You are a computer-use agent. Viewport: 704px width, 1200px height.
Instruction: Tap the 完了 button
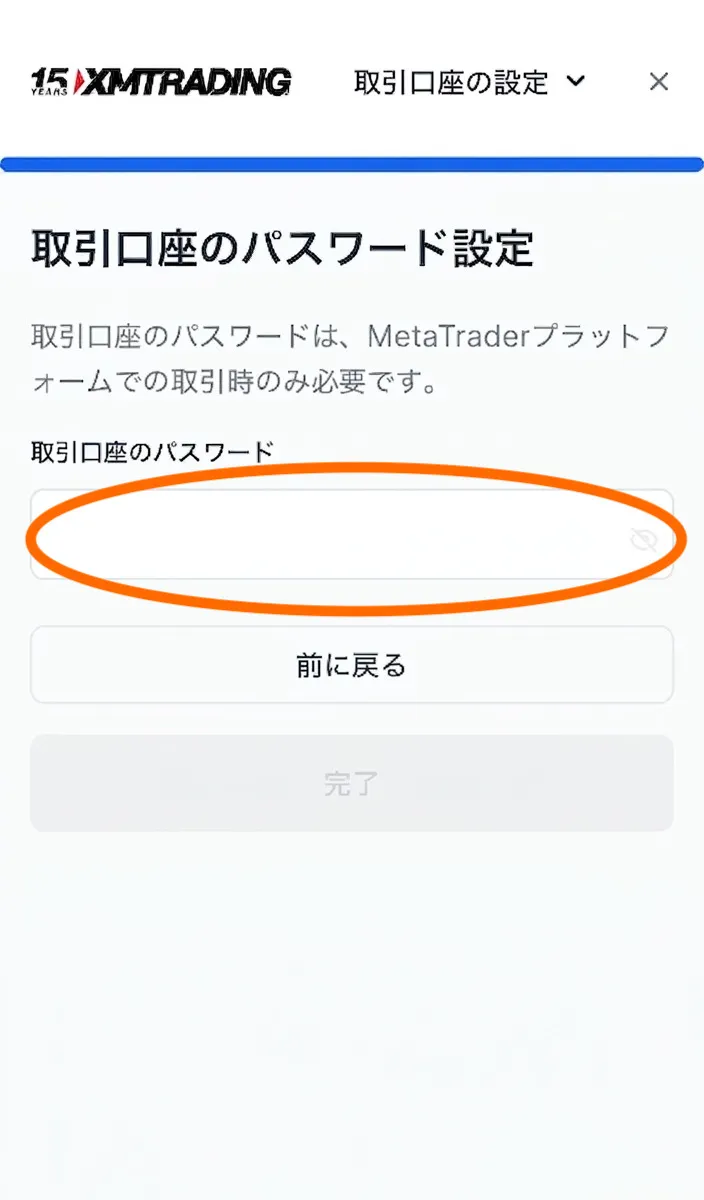[351, 783]
